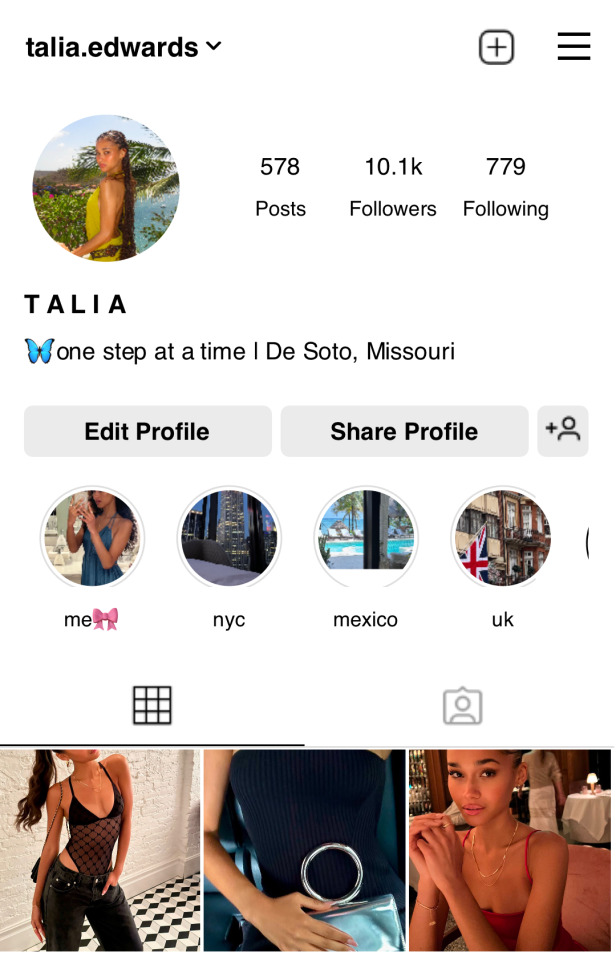This screenshot has height=960, width=616.
Task: Switch to the tagged photos tab
Action: point(462,706)
